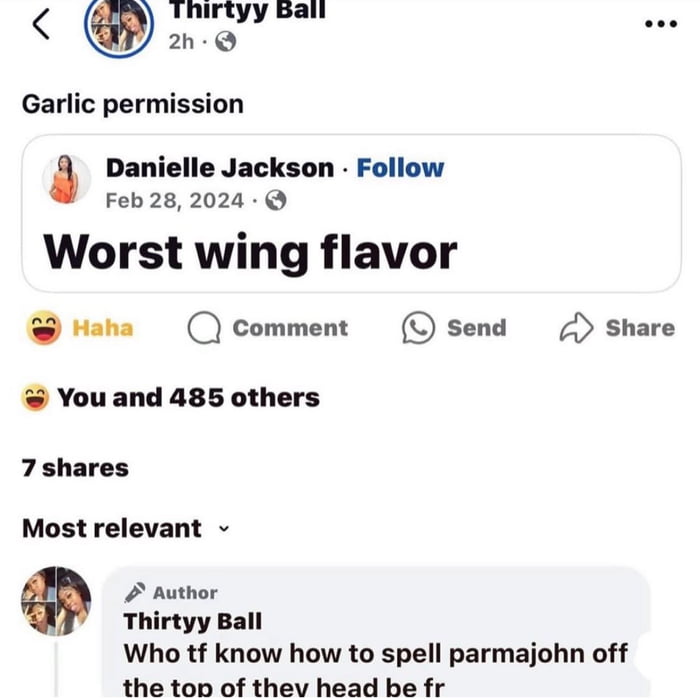Open Danielle Jackson's shared post
The image size is (700, 699).
pyautogui.click(x=250, y=252)
